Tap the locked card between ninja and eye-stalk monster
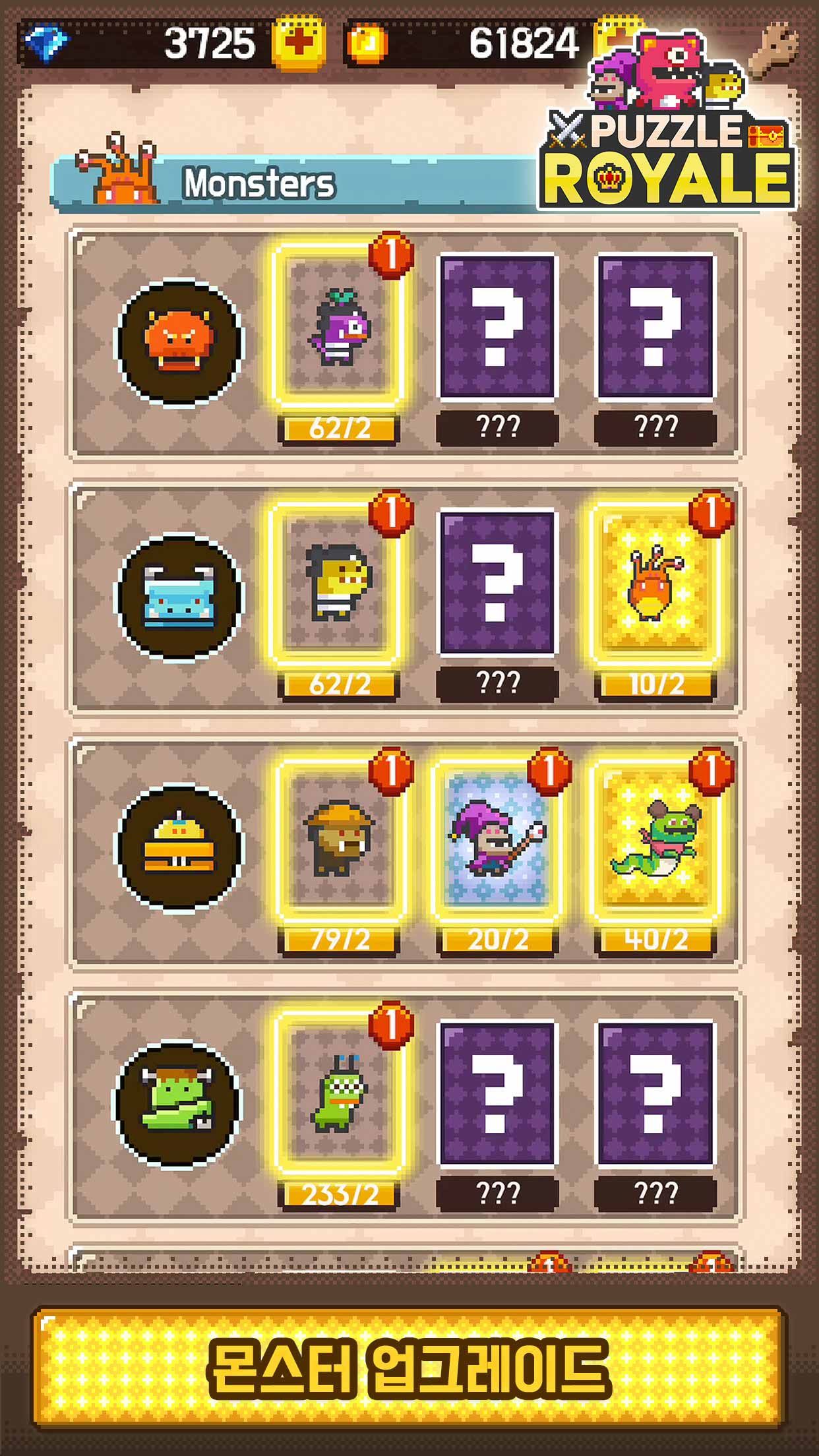819x1456 pixels. (497, 583)
